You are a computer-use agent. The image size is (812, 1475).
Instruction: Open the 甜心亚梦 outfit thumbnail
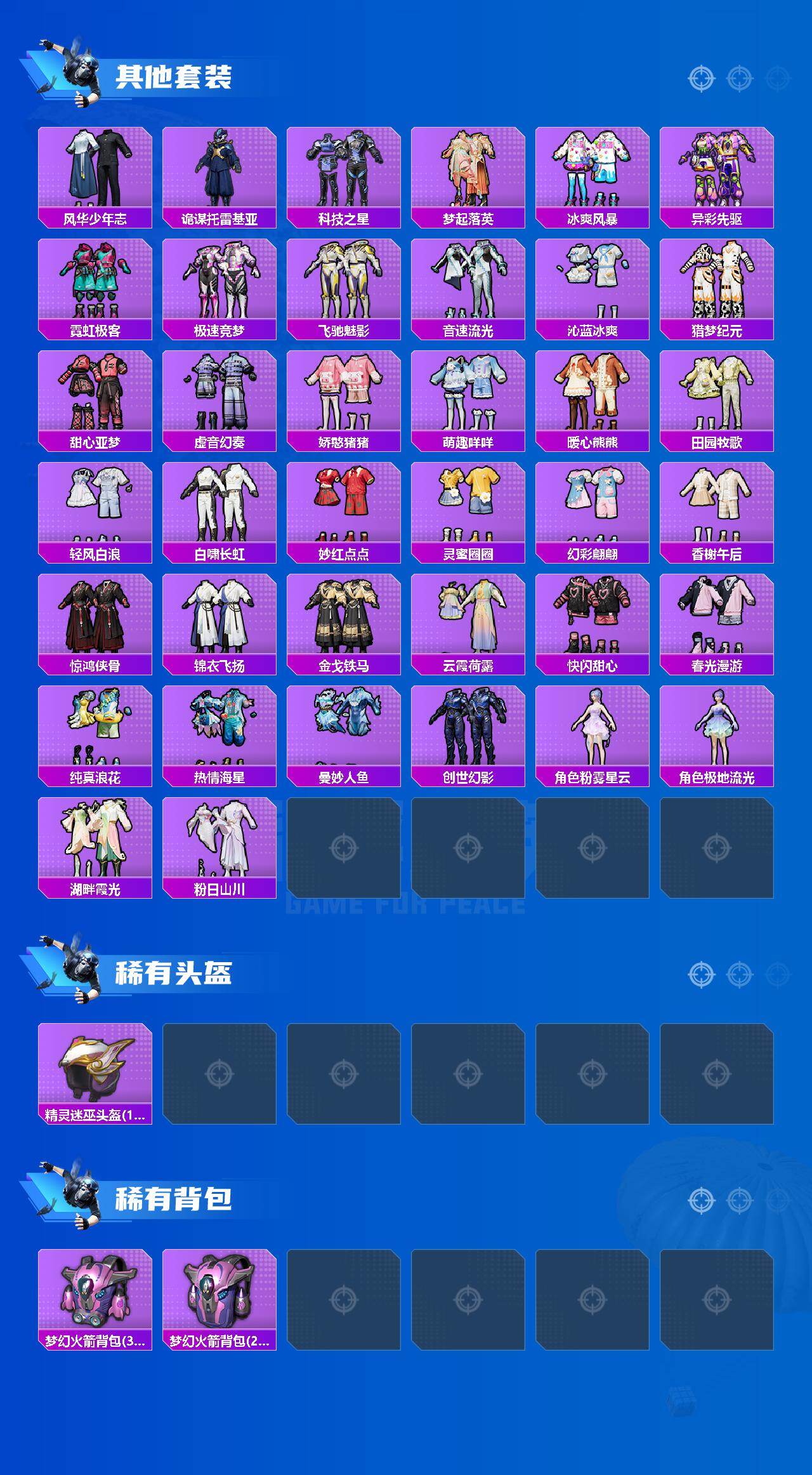[x=94, y=394]
